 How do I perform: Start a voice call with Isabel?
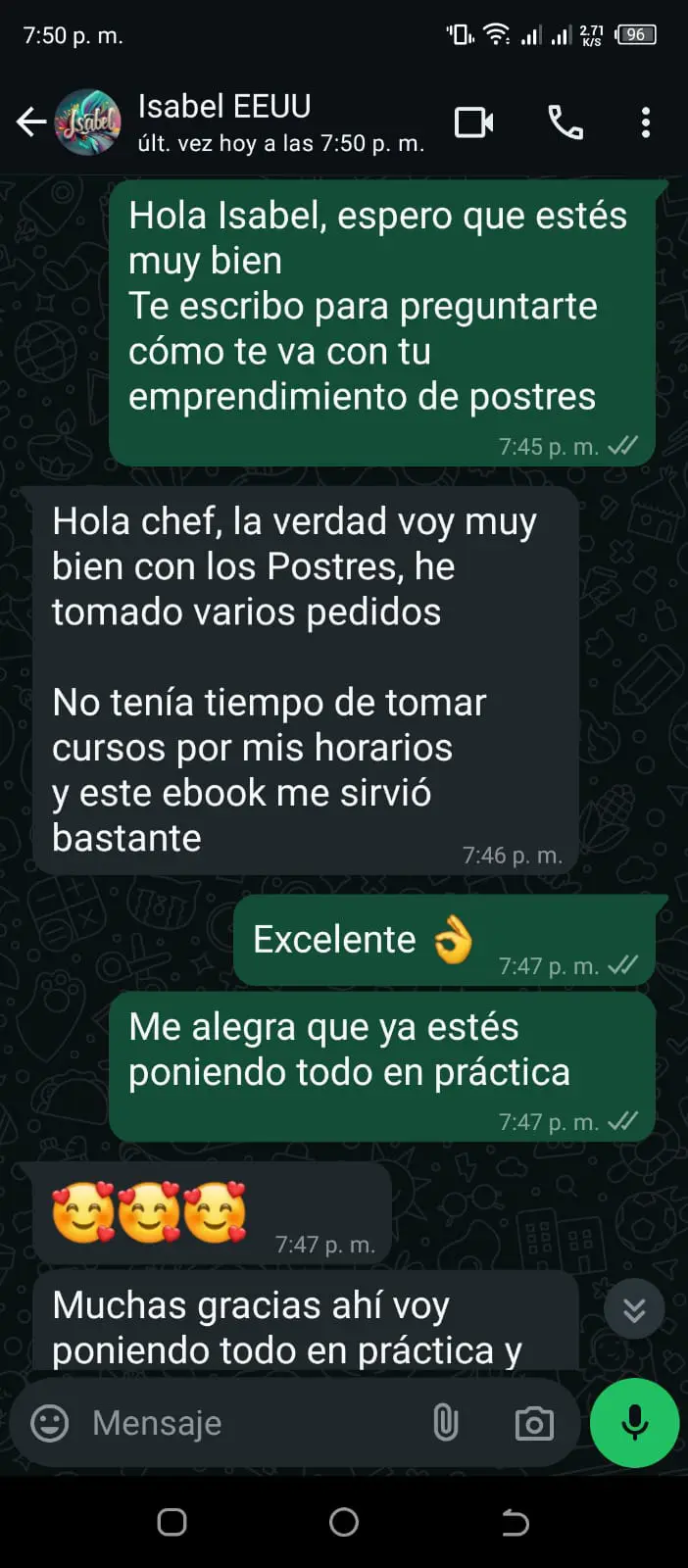click(565, 122)
